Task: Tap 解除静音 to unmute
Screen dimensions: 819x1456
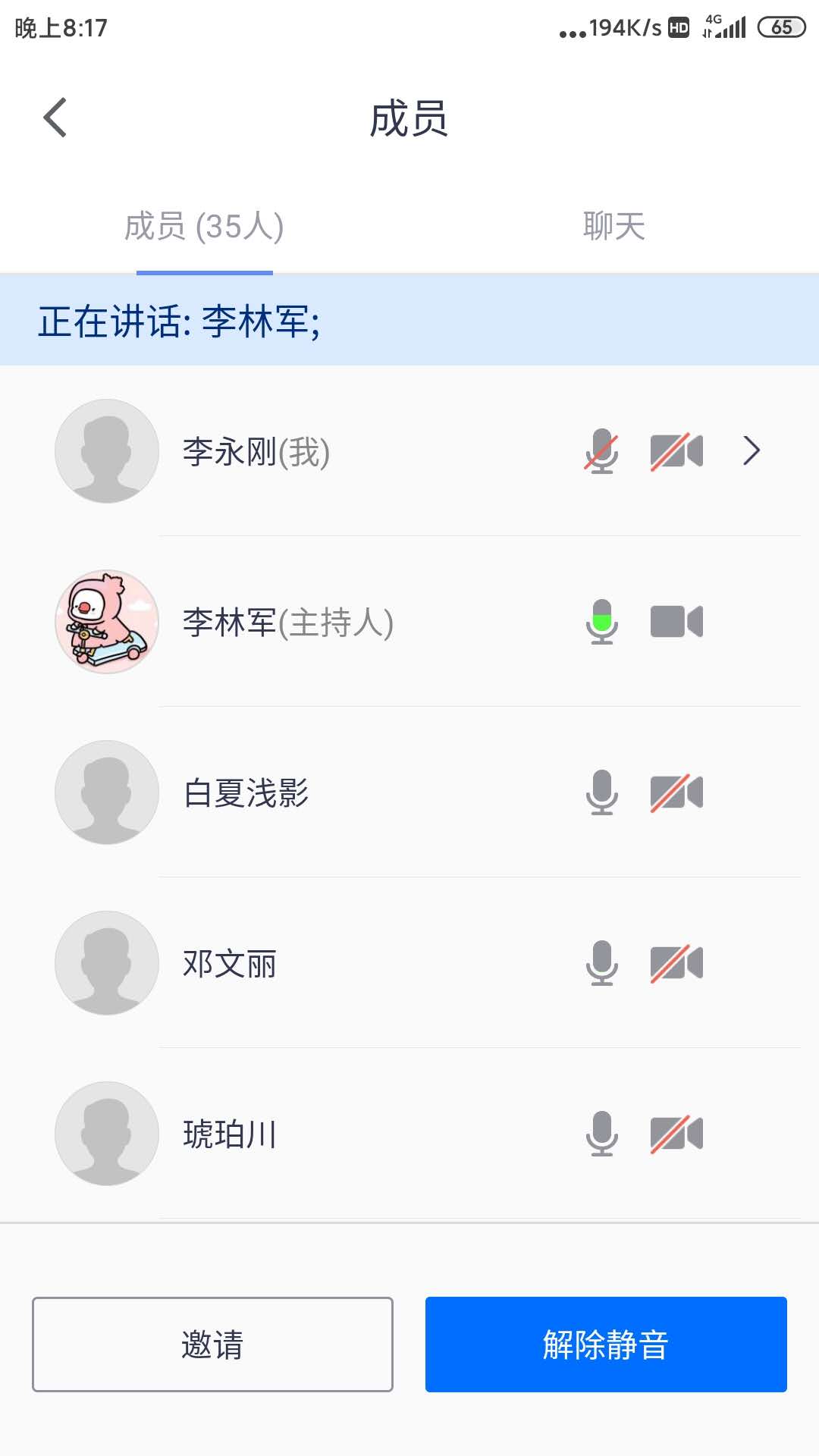Action: click(605, 1345)
